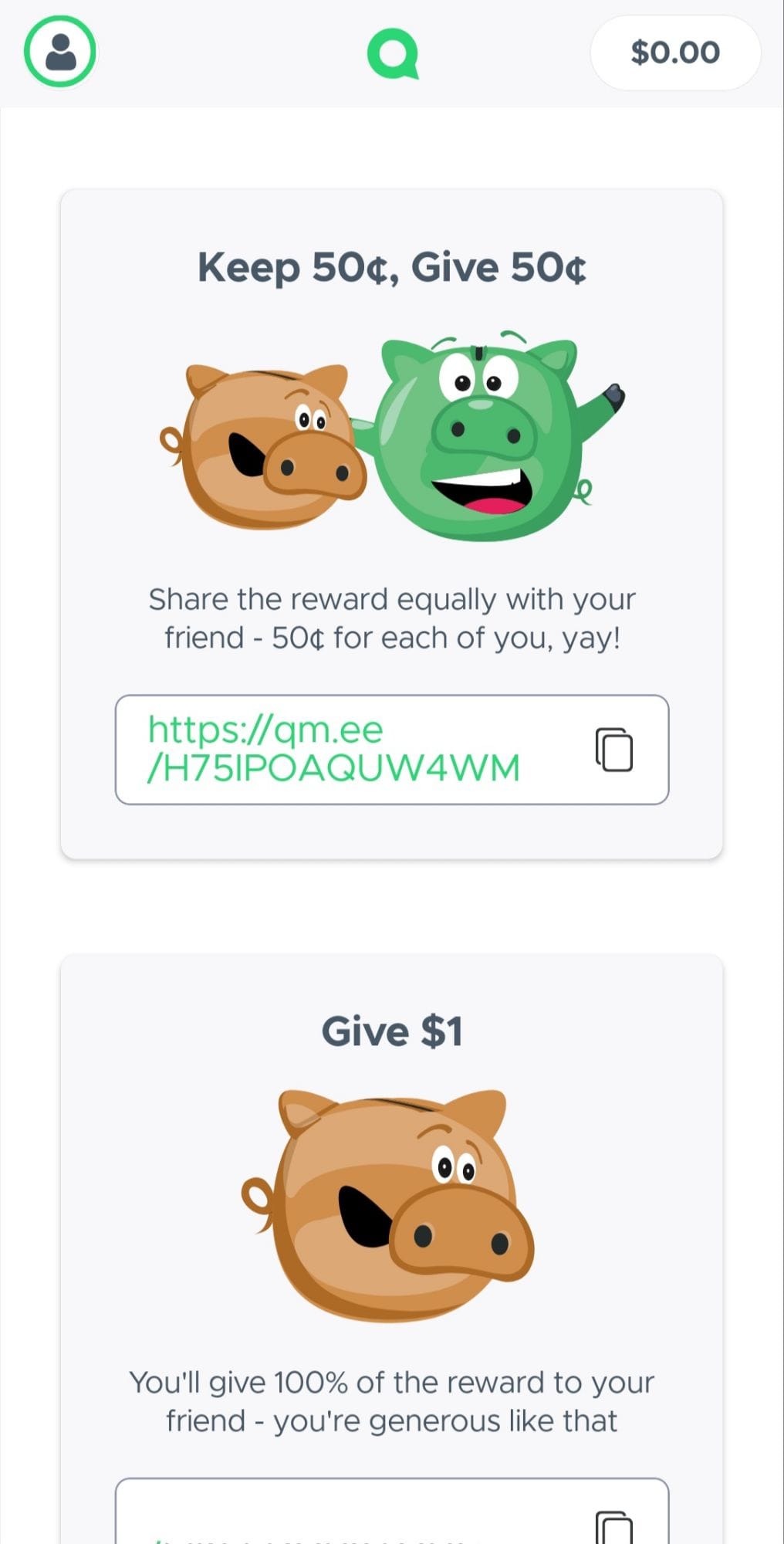This screenshot has width=784, height=1544.
Task: Click the referral link input field in top card
Action: pyautogui.click(x=392, y=748)
